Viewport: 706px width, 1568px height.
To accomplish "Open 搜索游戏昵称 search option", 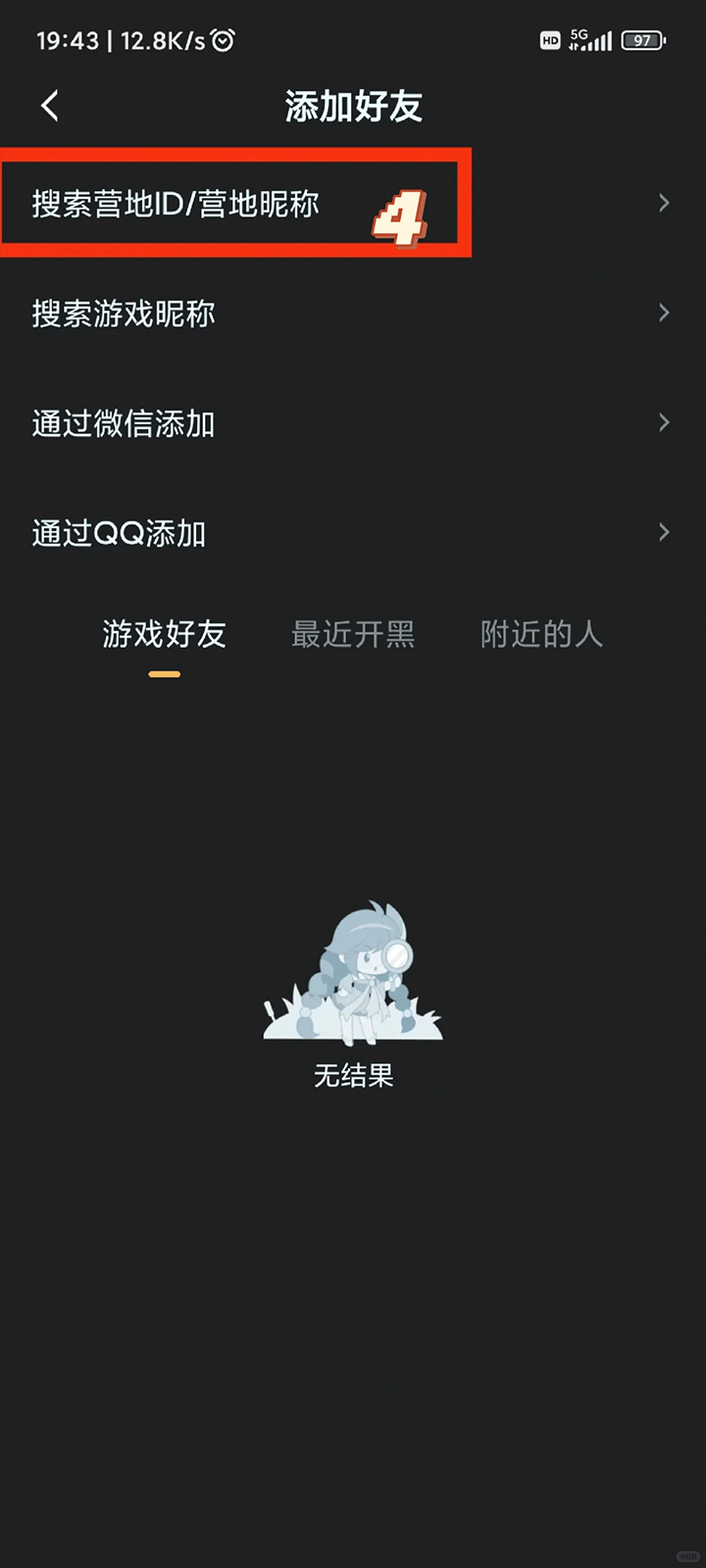I will click(124, 314).
